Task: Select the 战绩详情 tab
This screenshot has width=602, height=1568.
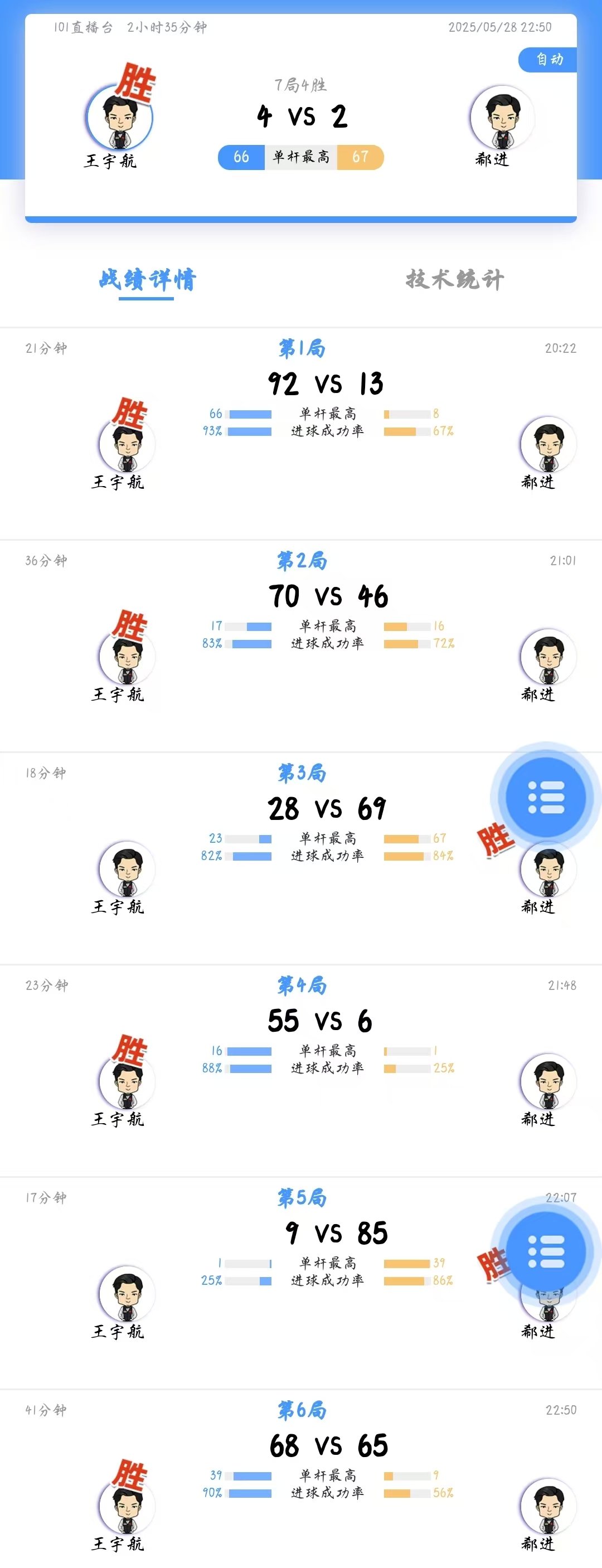Action: click(147, 279)
